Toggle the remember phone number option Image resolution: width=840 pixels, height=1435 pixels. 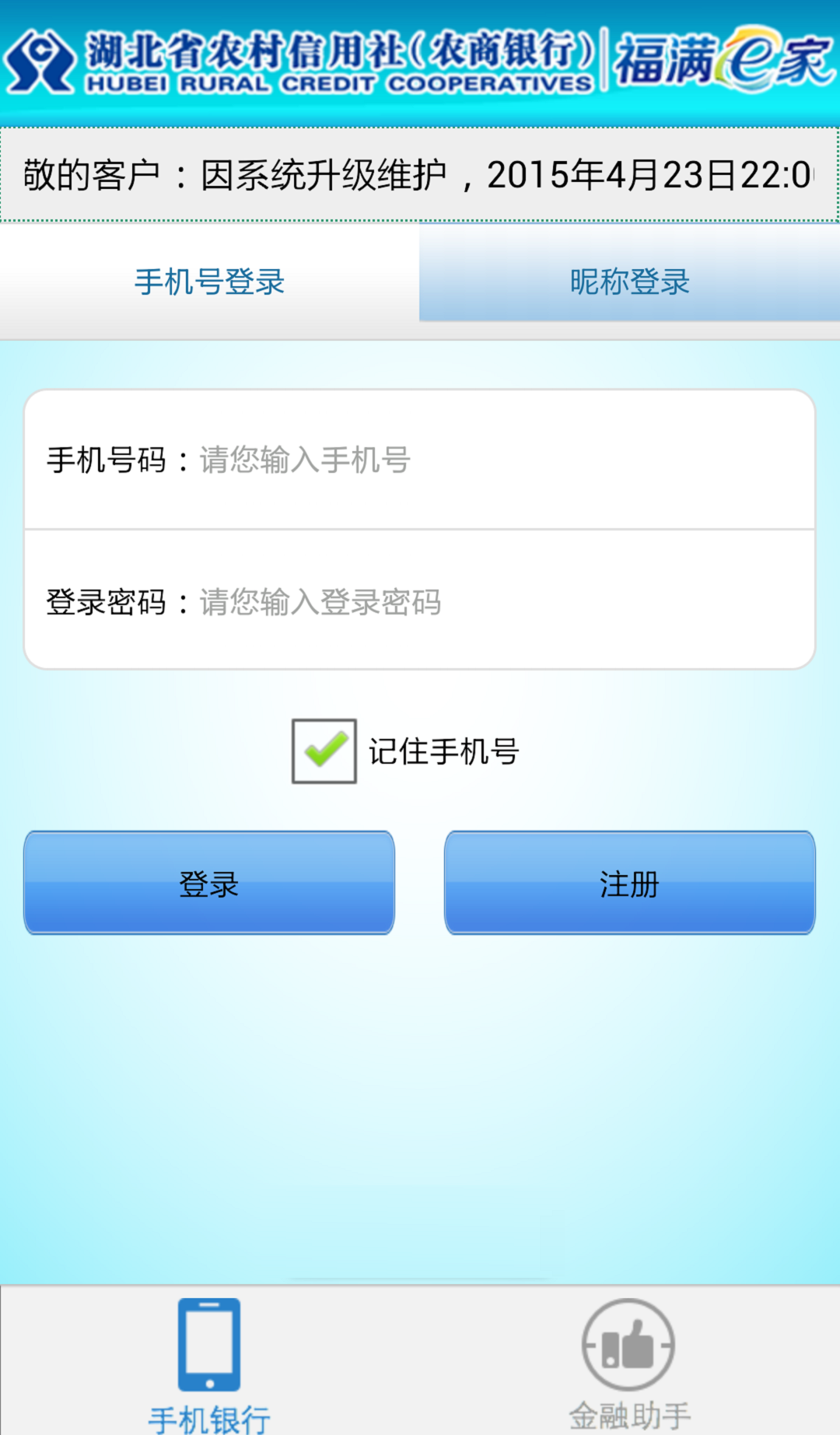[x=325, y=751]
